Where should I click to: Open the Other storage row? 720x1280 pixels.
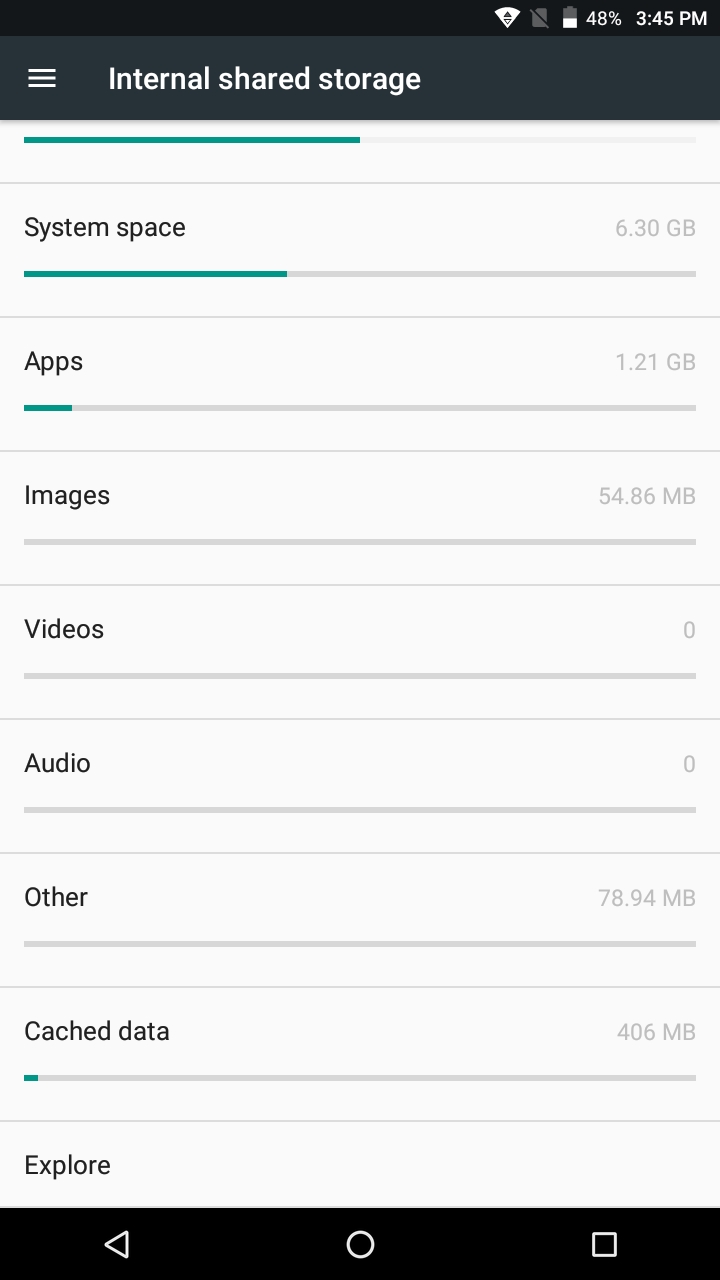(360, 920)
